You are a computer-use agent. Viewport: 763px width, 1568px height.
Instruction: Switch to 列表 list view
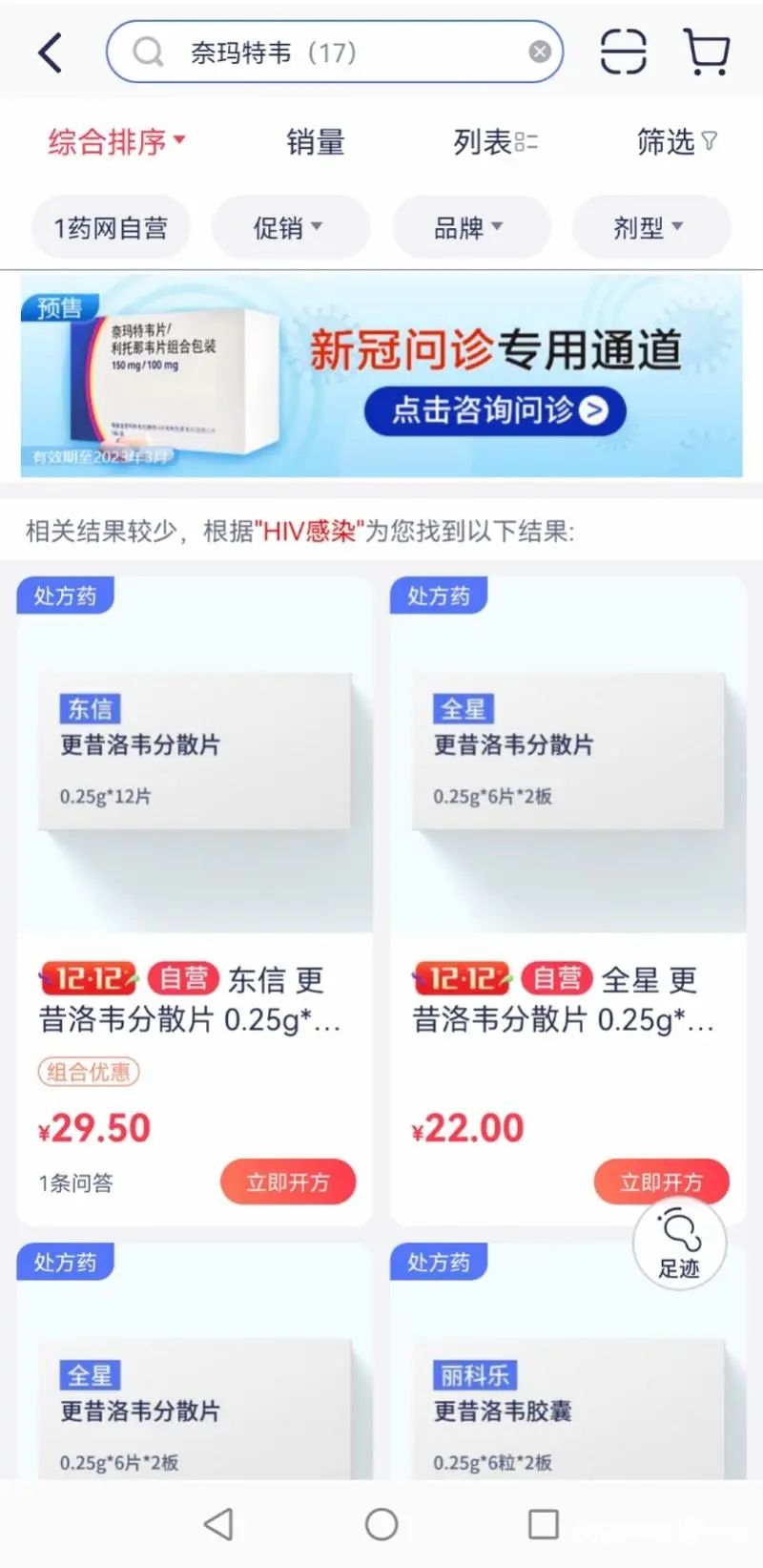(x=495, y=142)
